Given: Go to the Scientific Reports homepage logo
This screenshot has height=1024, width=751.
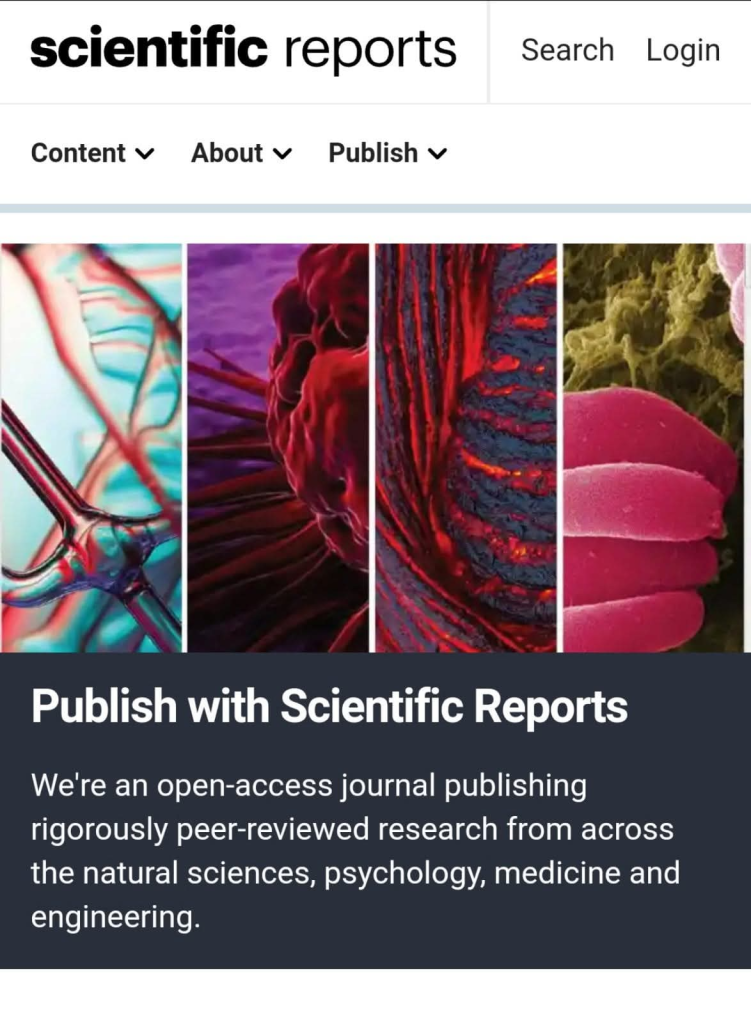Looking at the screenshot, I should pos(243,49).
